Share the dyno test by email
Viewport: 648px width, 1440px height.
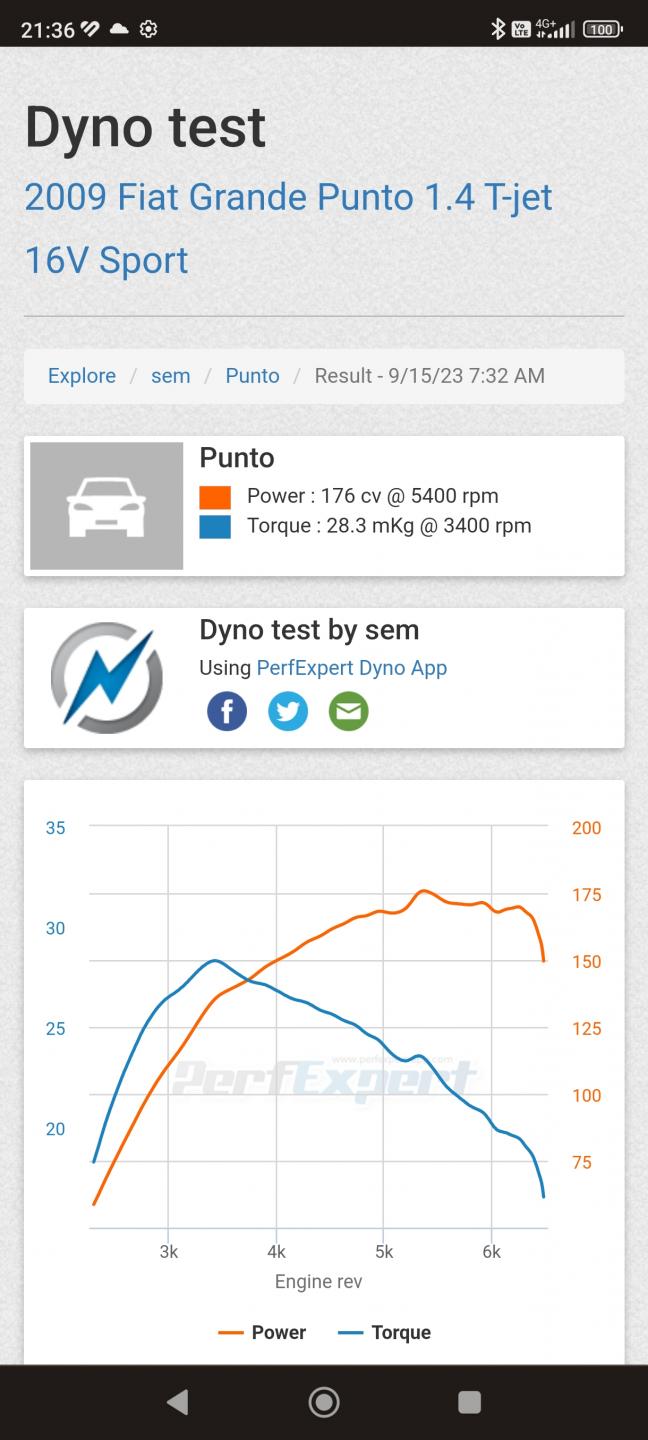(x=348, y=712)
